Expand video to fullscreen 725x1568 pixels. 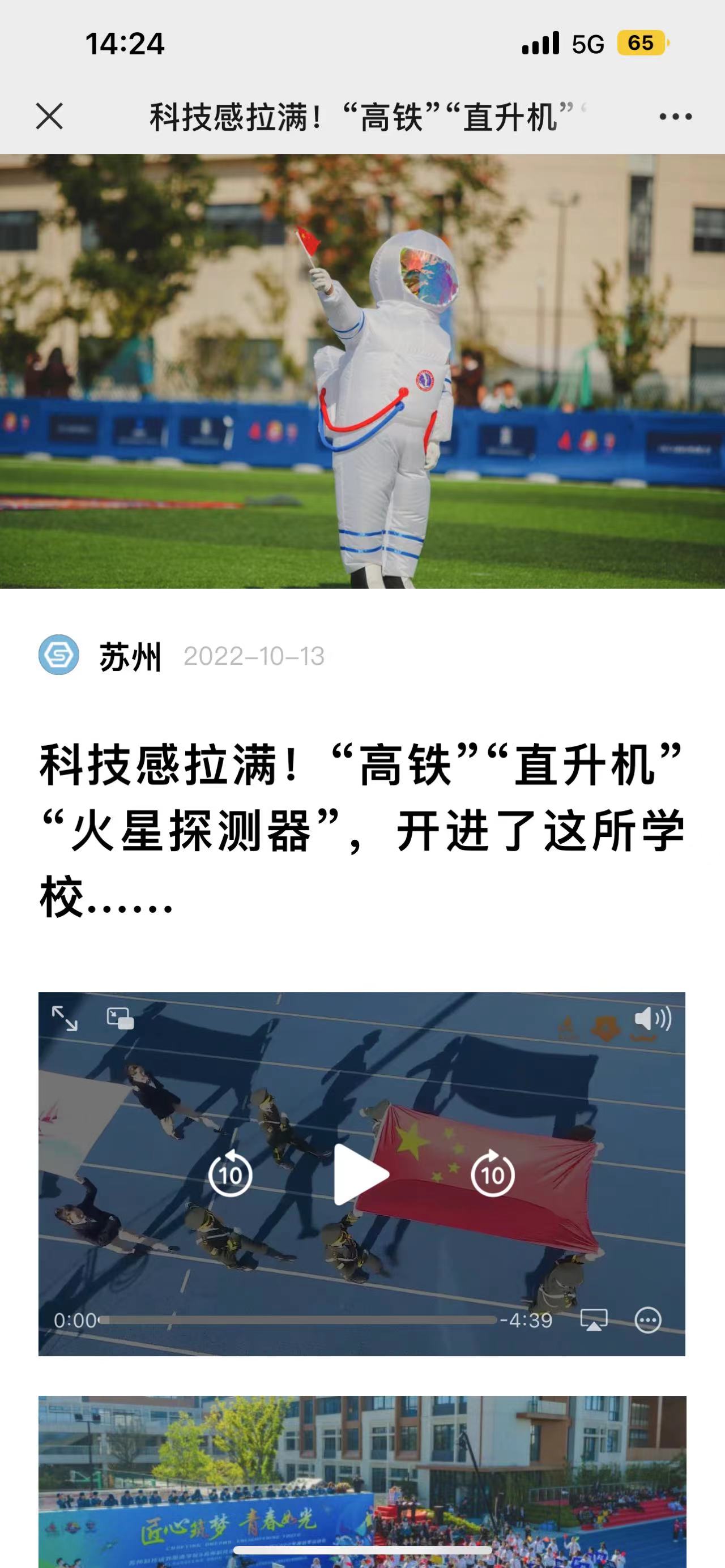click(65, 1018)
